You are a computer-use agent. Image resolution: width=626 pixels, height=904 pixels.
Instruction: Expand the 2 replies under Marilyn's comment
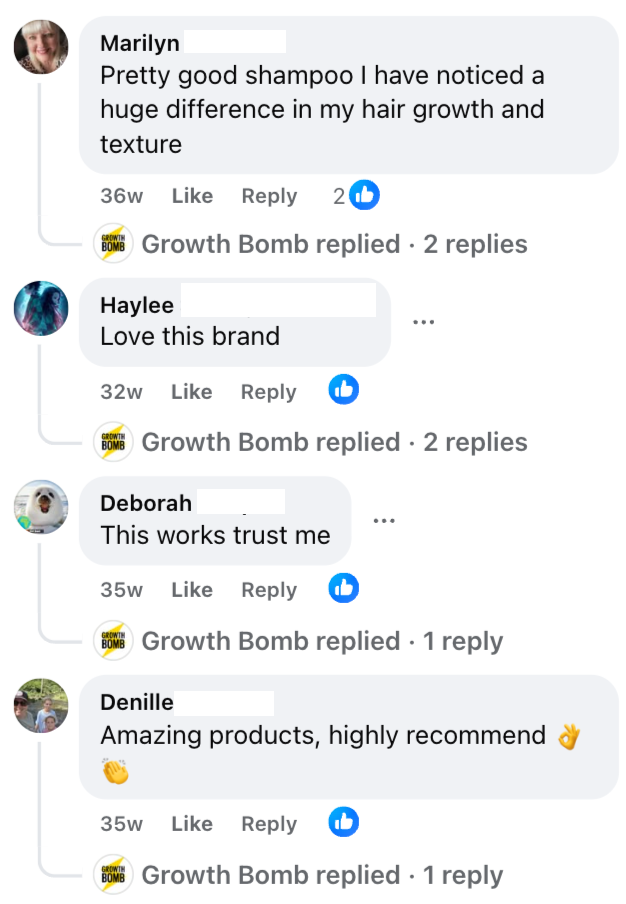(x=334, y=244)
